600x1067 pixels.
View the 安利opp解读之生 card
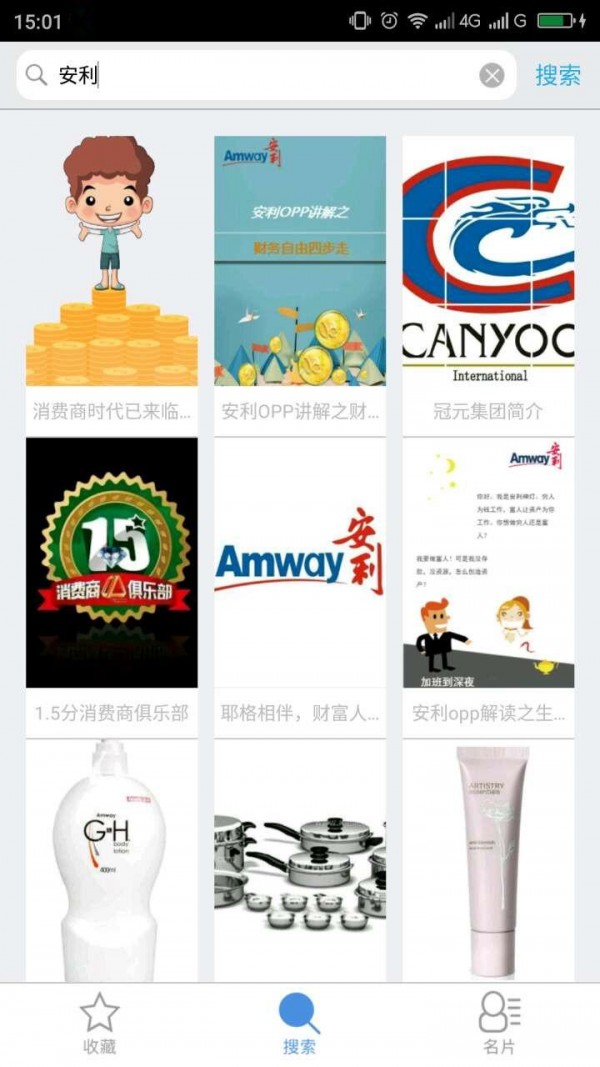point(488,580)
